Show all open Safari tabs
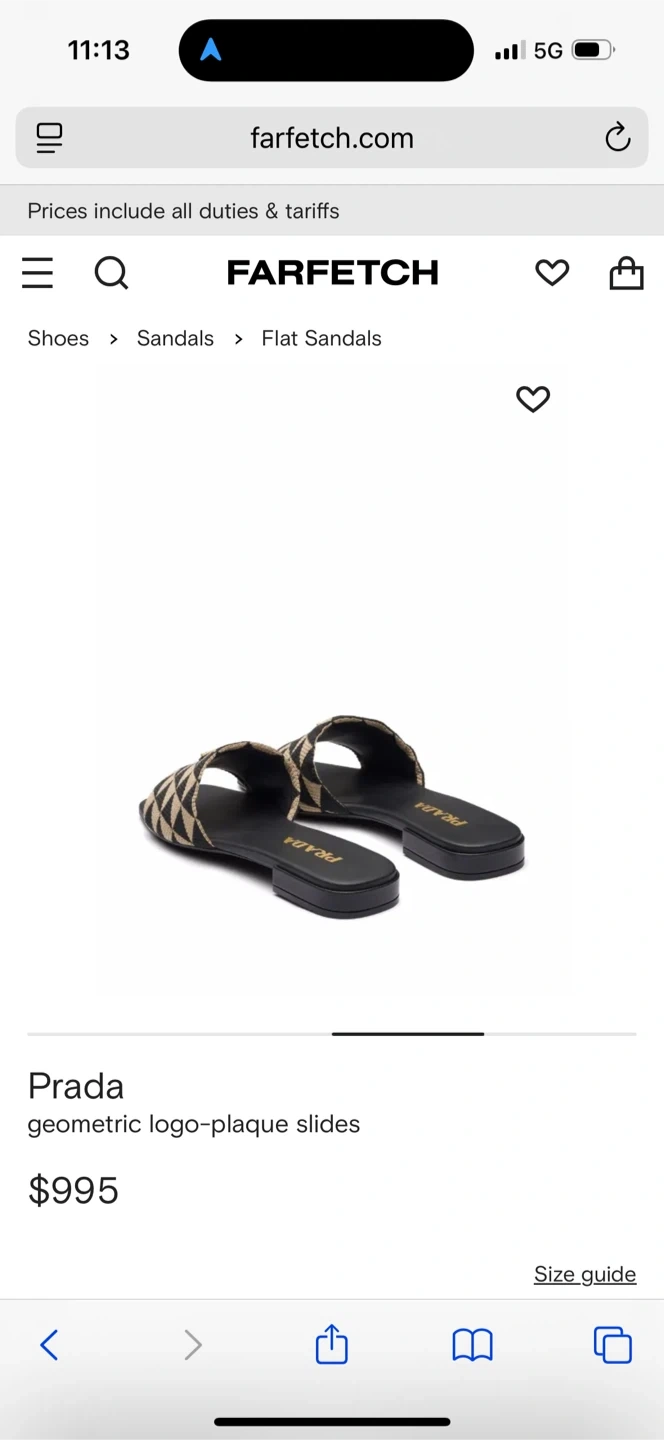Image resolution: width=664 pixels, height=1440 pixels. (x=612, y=1345)
